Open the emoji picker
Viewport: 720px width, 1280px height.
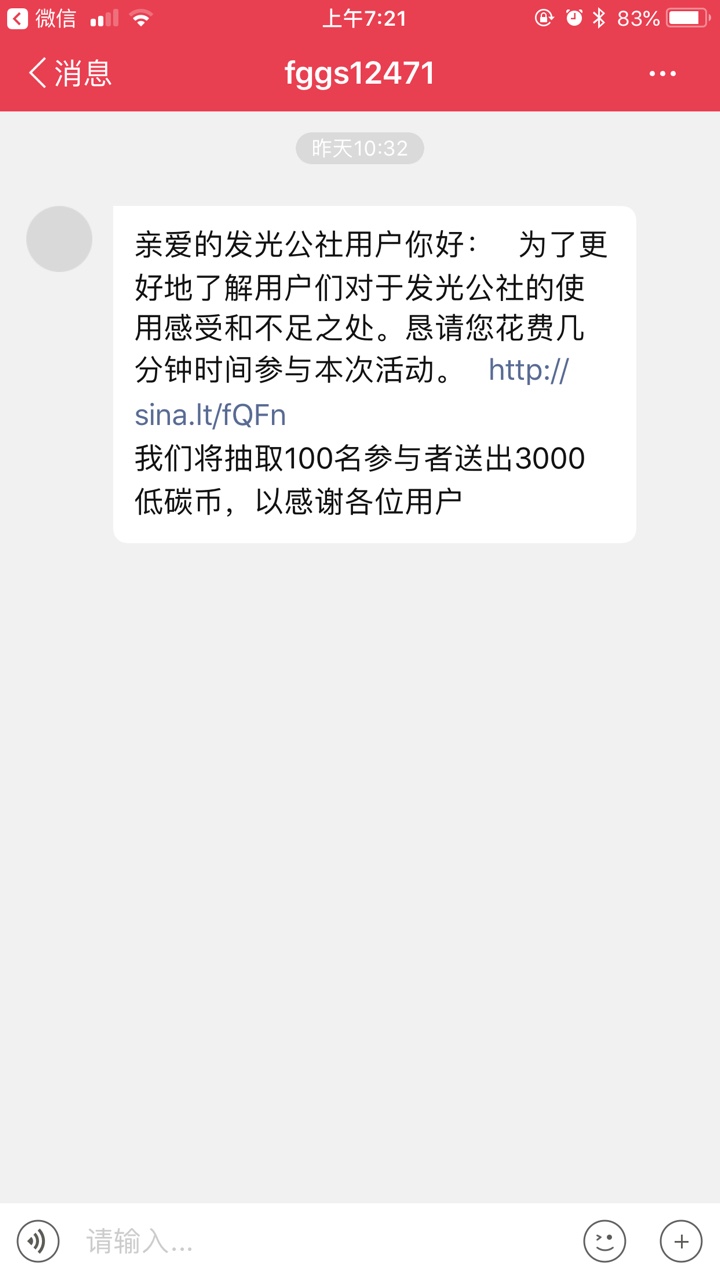[605, 1242]
